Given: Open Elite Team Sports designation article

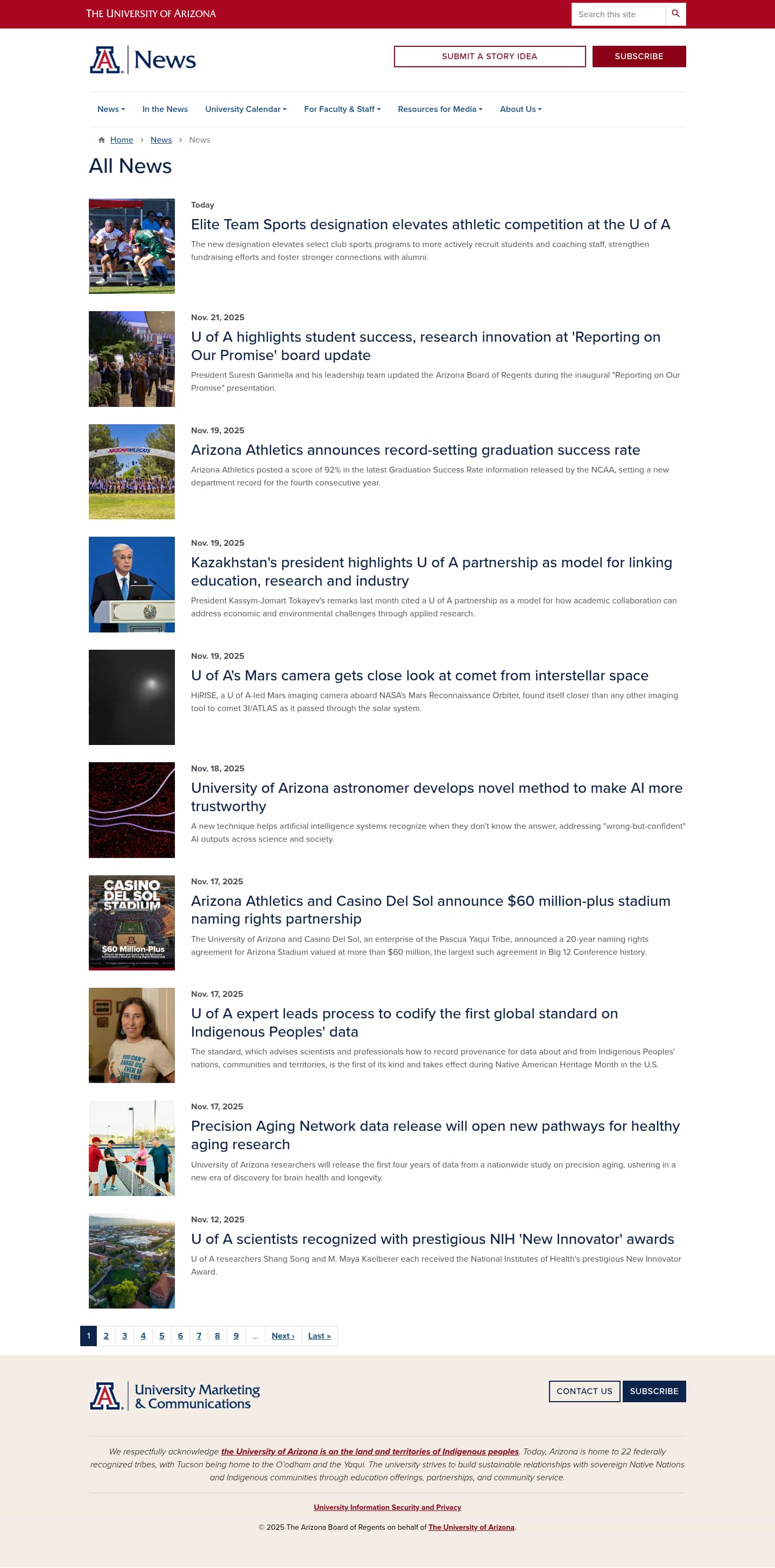Looking at the screenshot, I should click(x=430, y=224).
